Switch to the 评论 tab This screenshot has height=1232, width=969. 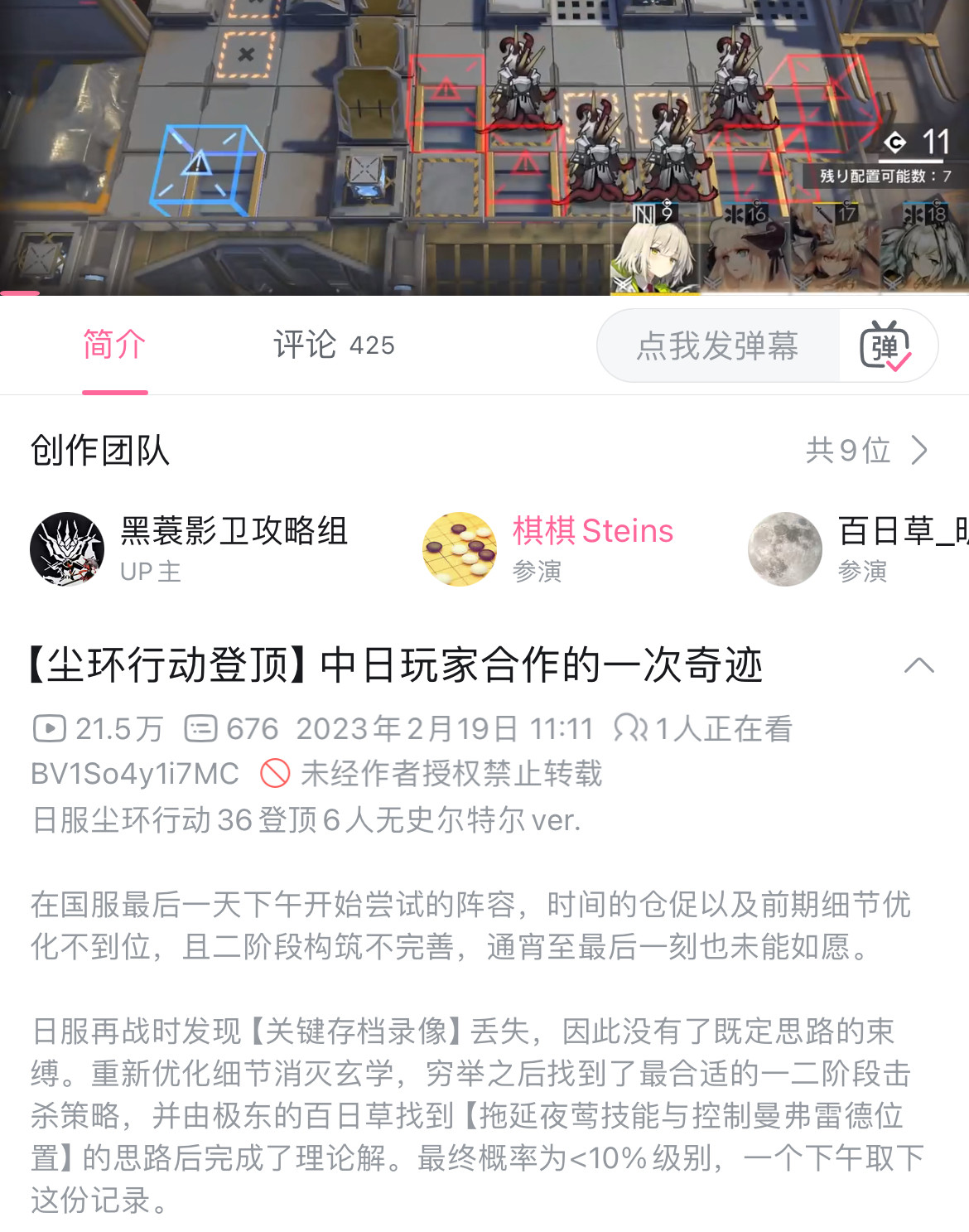(333, 345)
